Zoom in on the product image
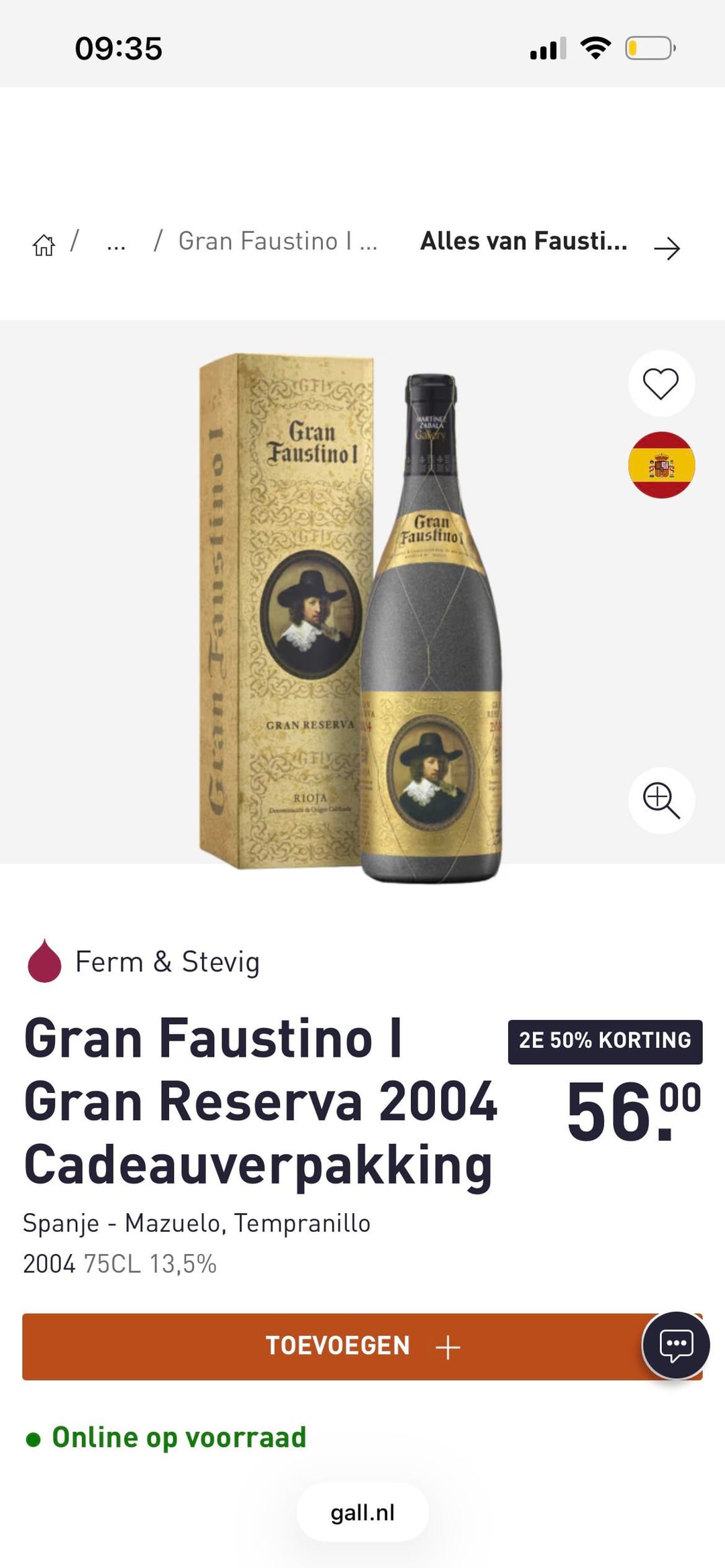This screenshot has height=1568, width=725. coord(661,800)
